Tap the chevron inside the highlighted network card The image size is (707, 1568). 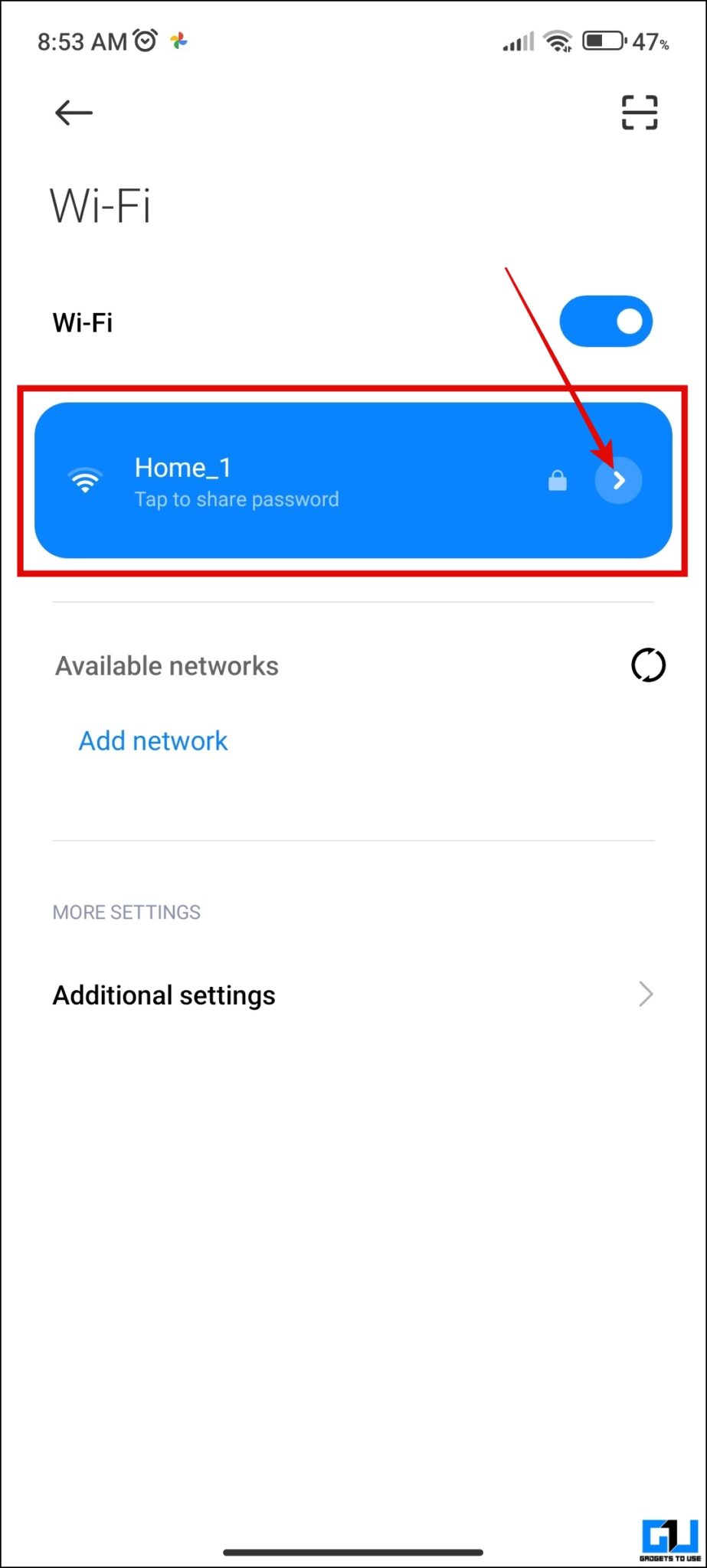[619, 480]
